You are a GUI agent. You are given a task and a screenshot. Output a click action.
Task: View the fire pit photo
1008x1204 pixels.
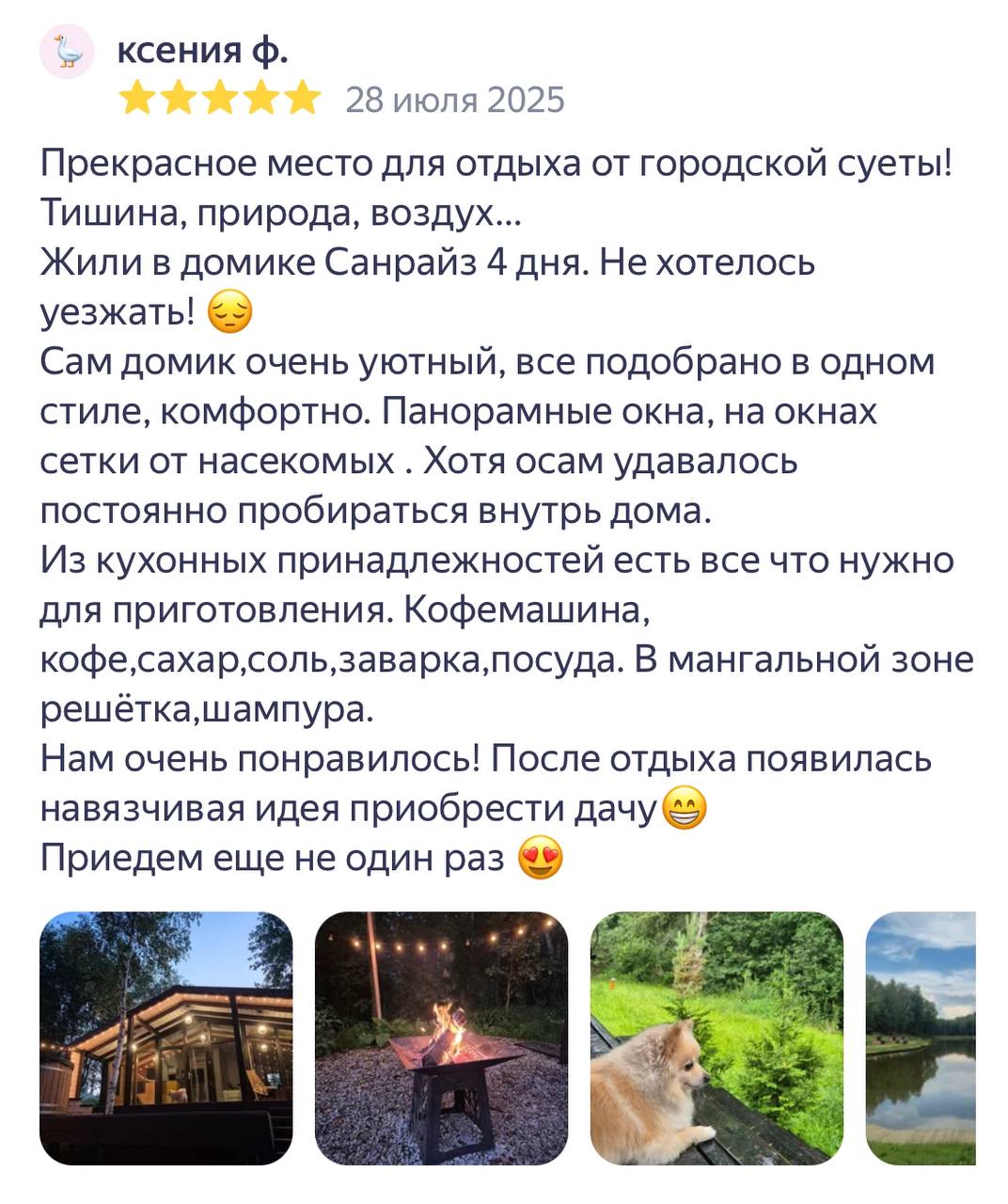pos(441,1038)
